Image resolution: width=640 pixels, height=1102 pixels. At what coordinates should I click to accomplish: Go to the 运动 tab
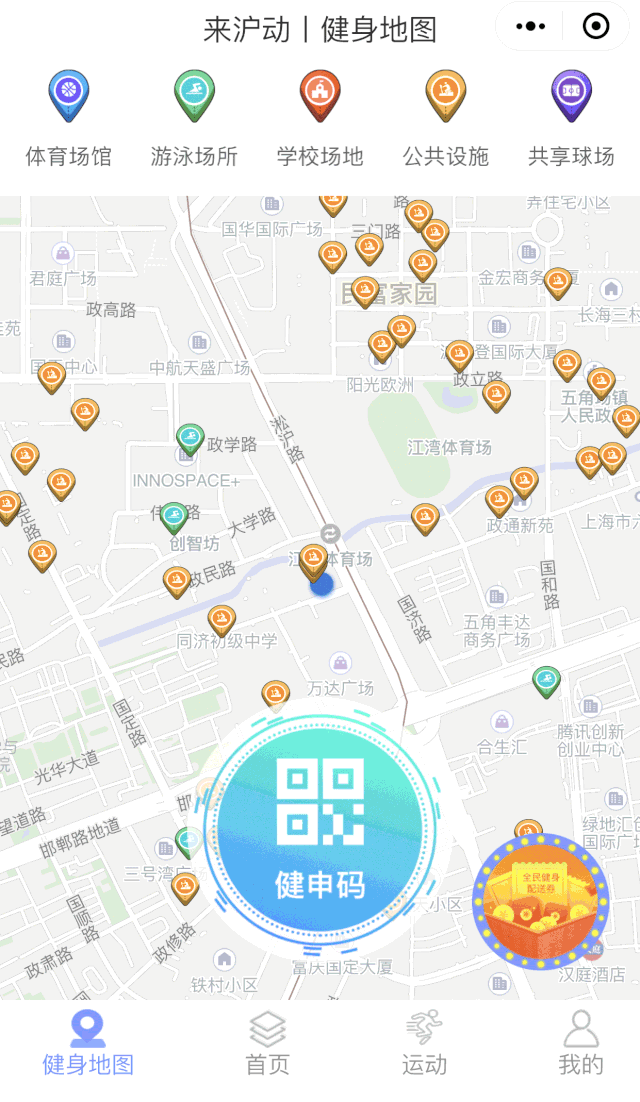424,1043
